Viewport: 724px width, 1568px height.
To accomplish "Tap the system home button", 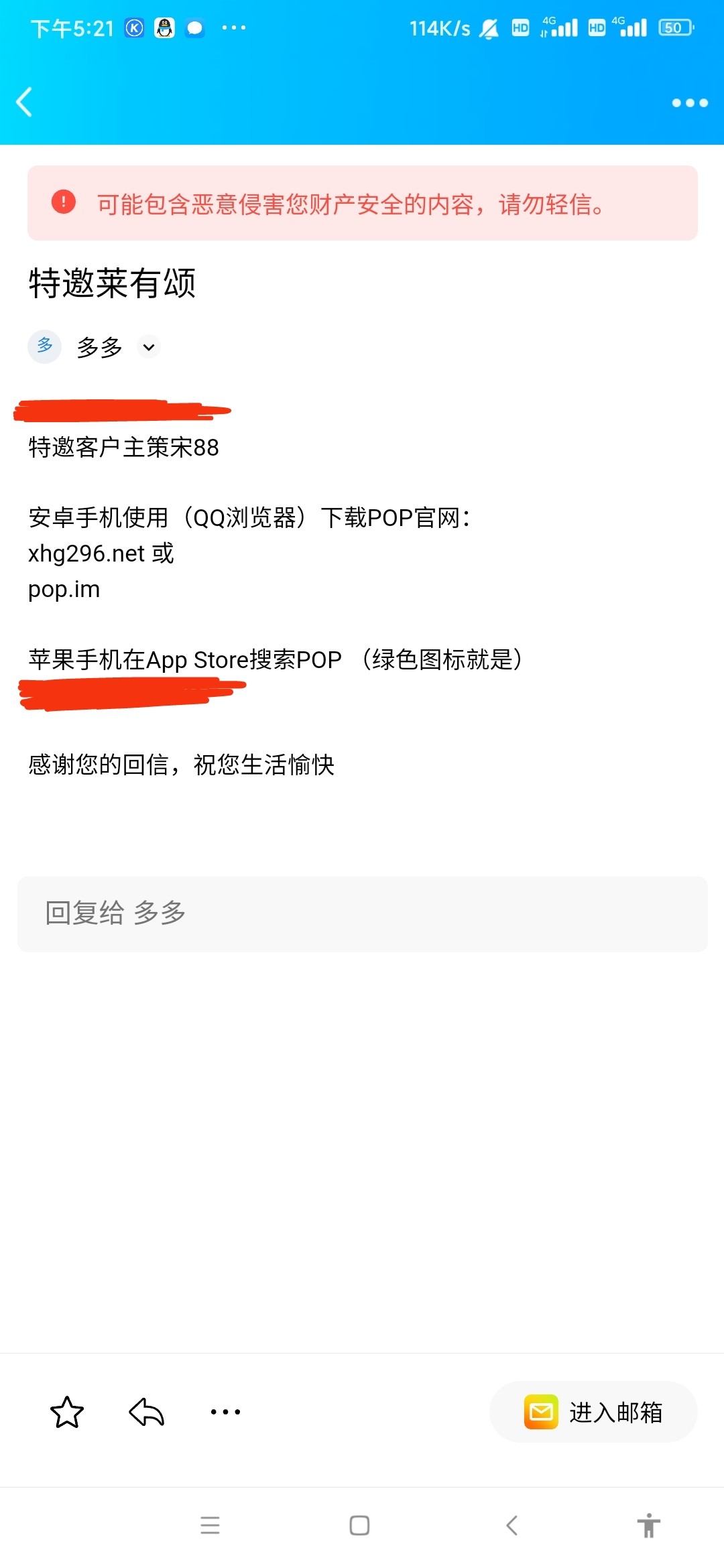I will (x=359, y=1526).
